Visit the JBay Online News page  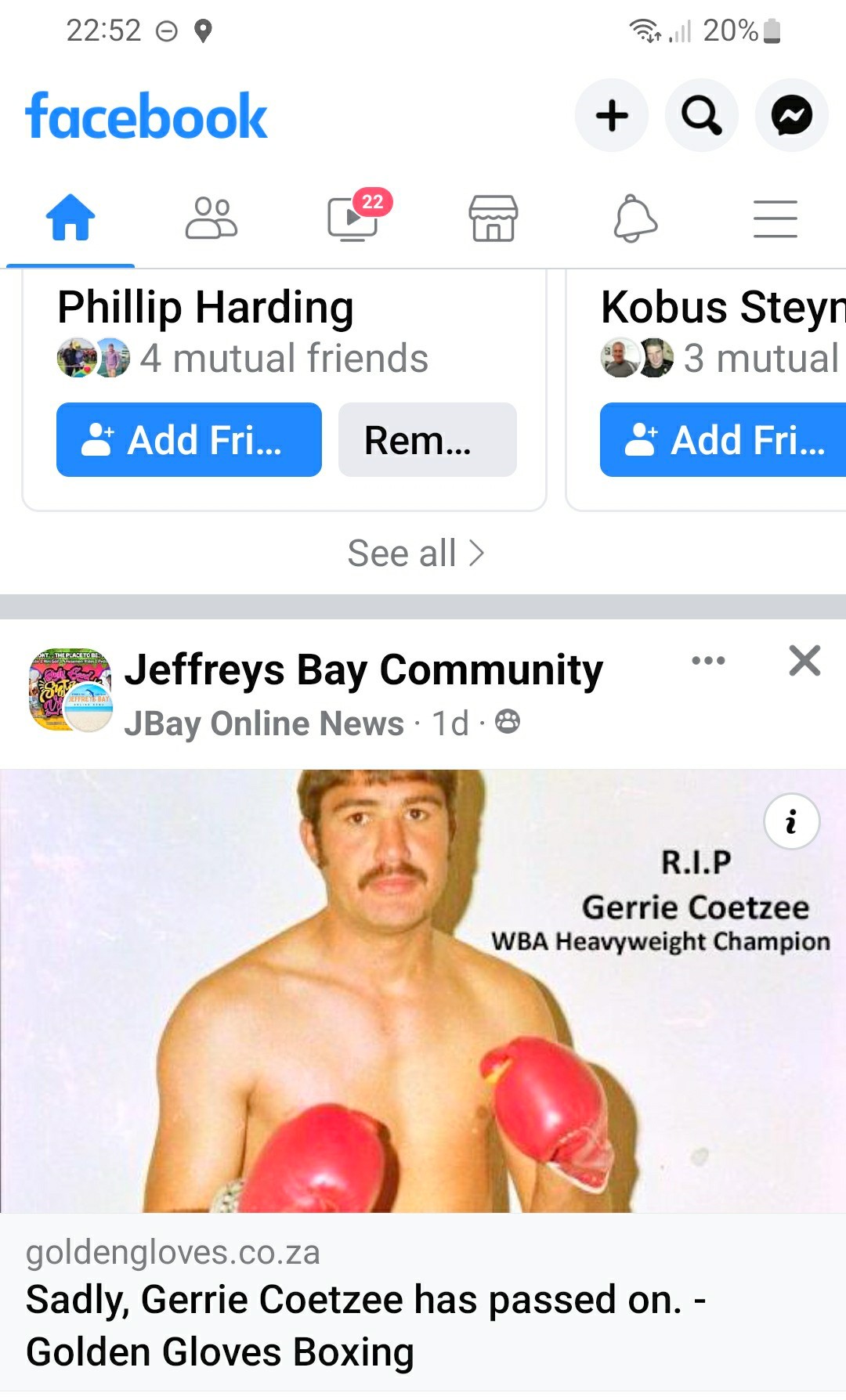[x=264, y=723]
